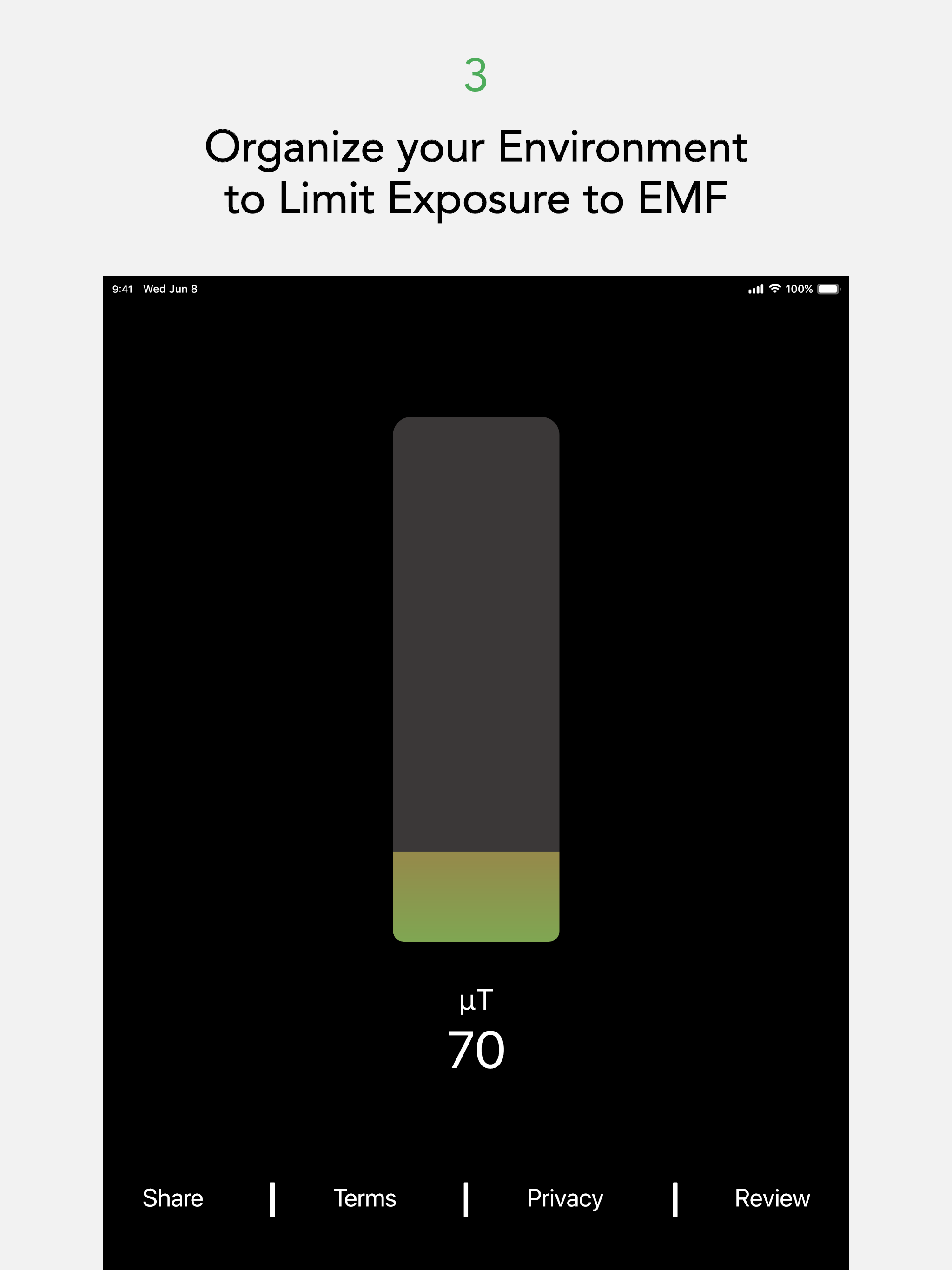This screenshot has height=1270, width=952.
Task: Tap the dark unfilled meter area
Action: point(476,632)
